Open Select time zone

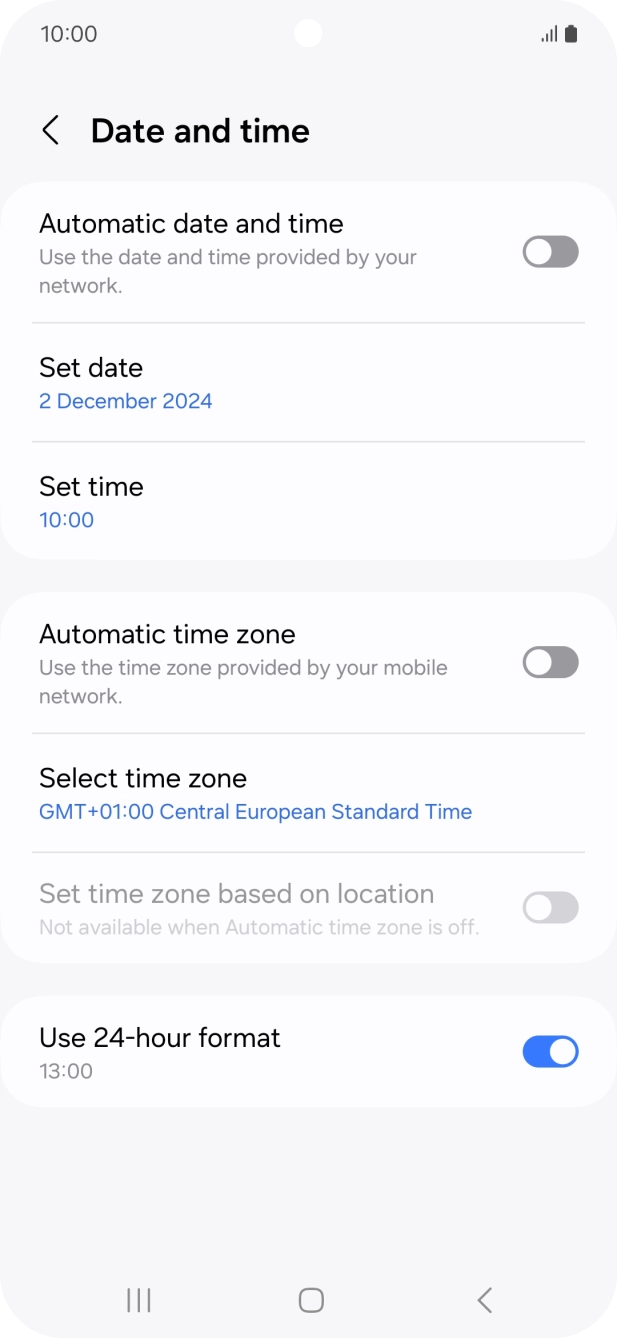308,793
